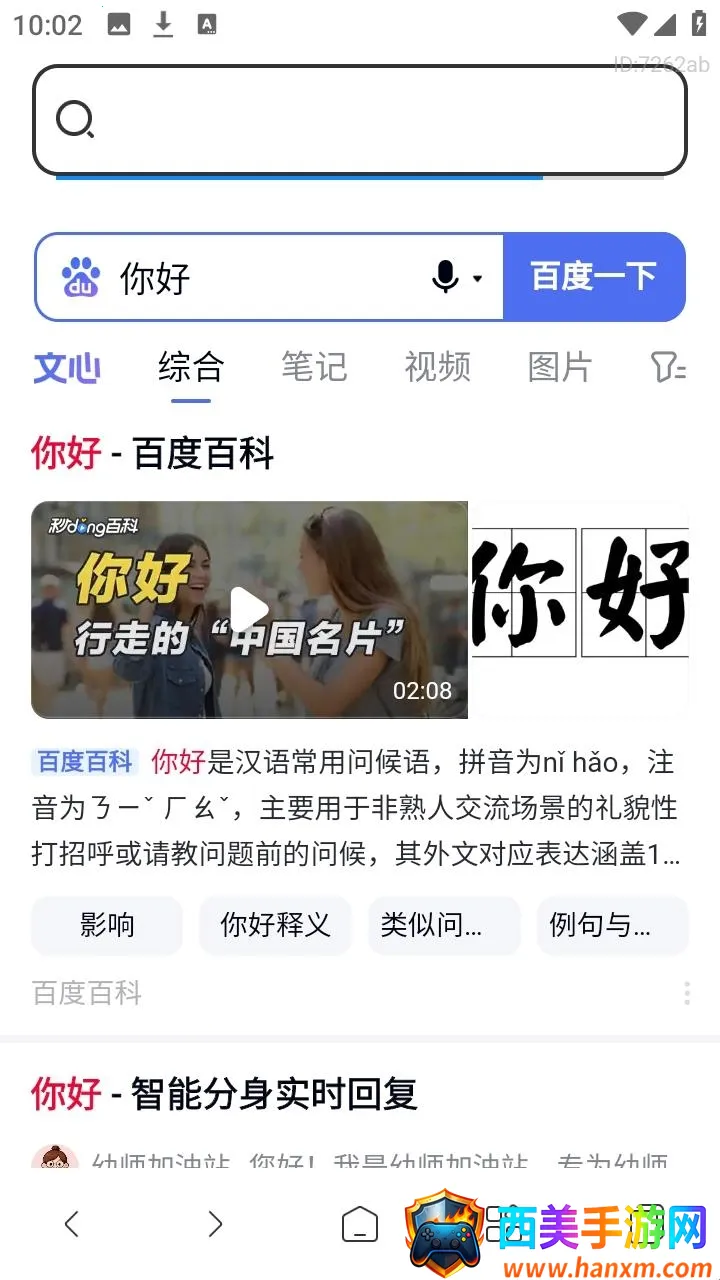The height and width of the screenshot is (1280, 720).
Task: Open the search filter icon
Action: click(668, 367)
